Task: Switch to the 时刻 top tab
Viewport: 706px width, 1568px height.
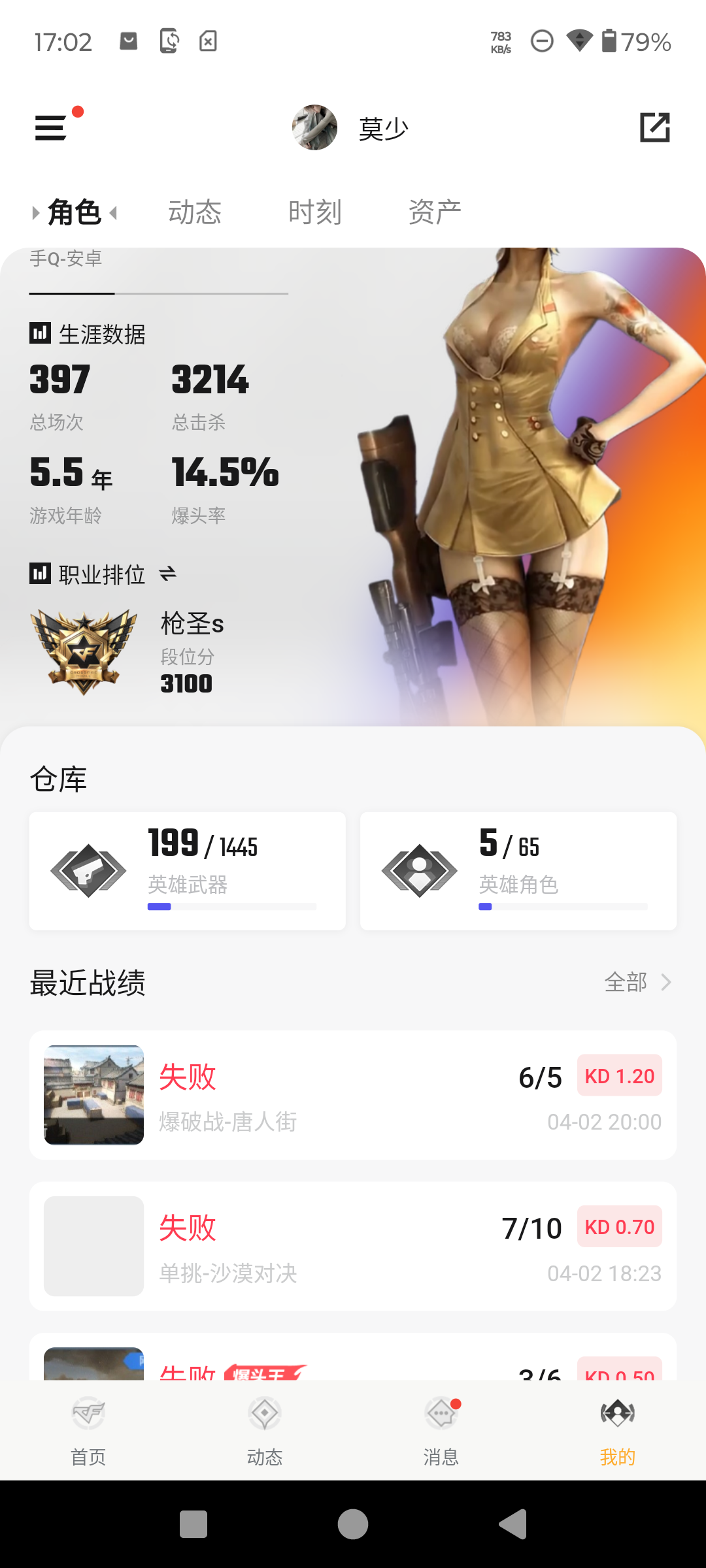Action: [x=314, y=212]
